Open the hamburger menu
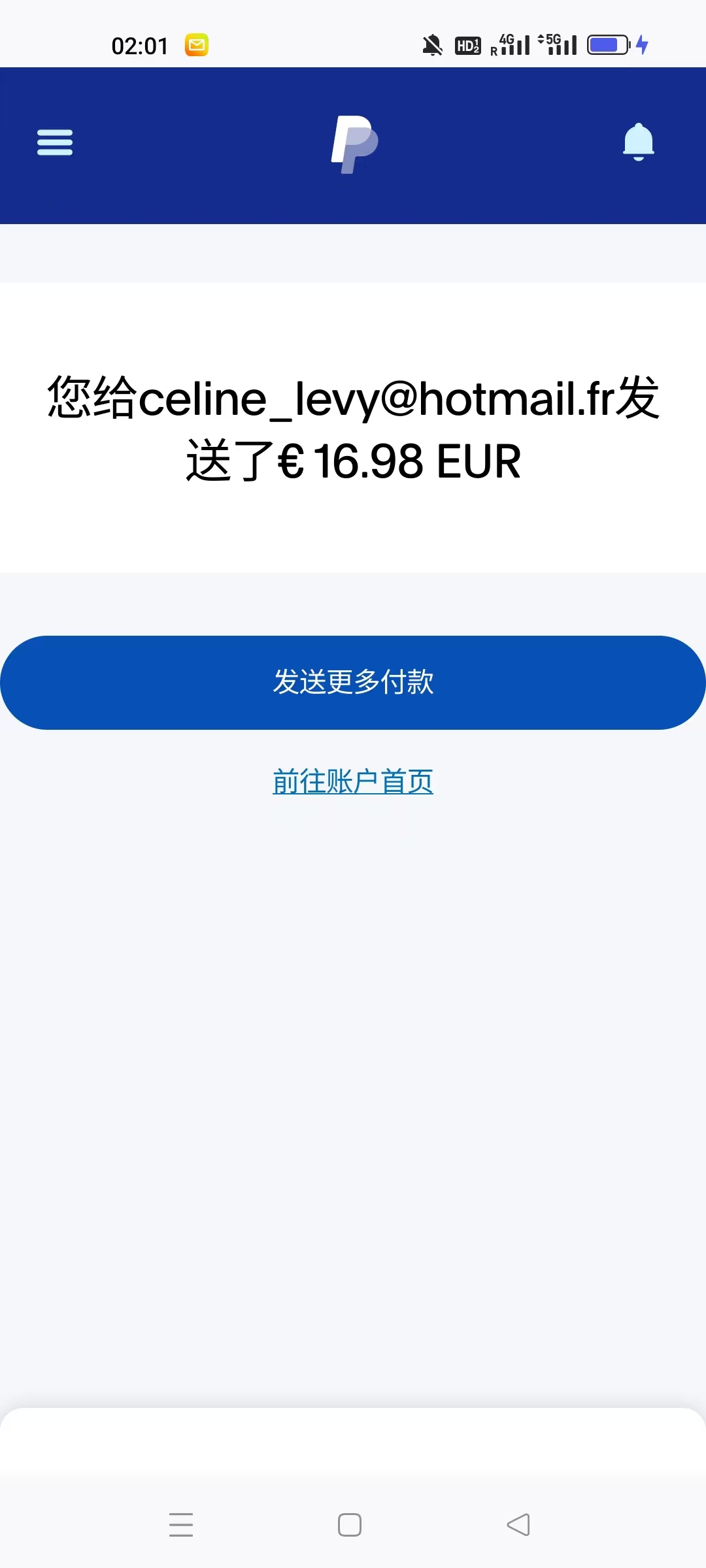 [x=55, y=142]
